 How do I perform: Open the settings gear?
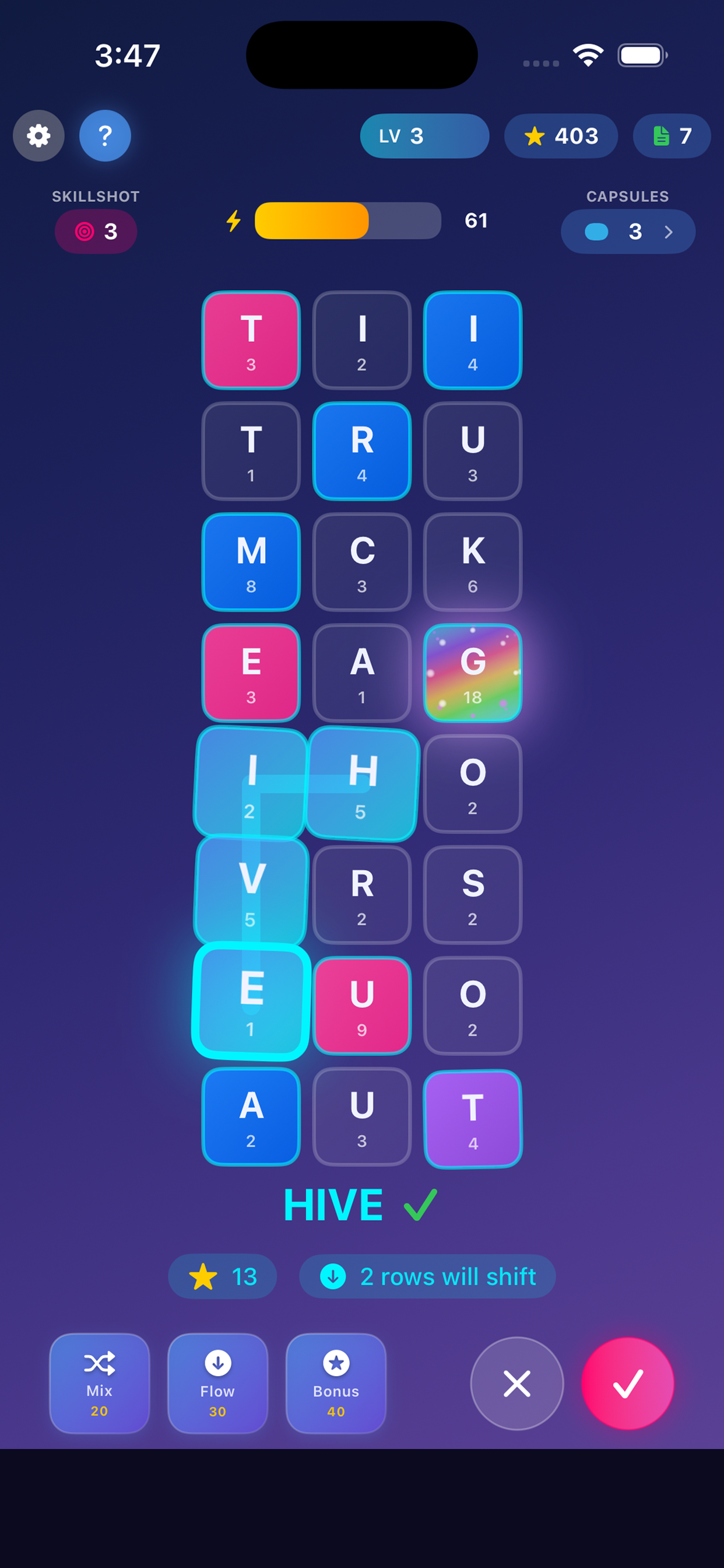coord(38,135)
